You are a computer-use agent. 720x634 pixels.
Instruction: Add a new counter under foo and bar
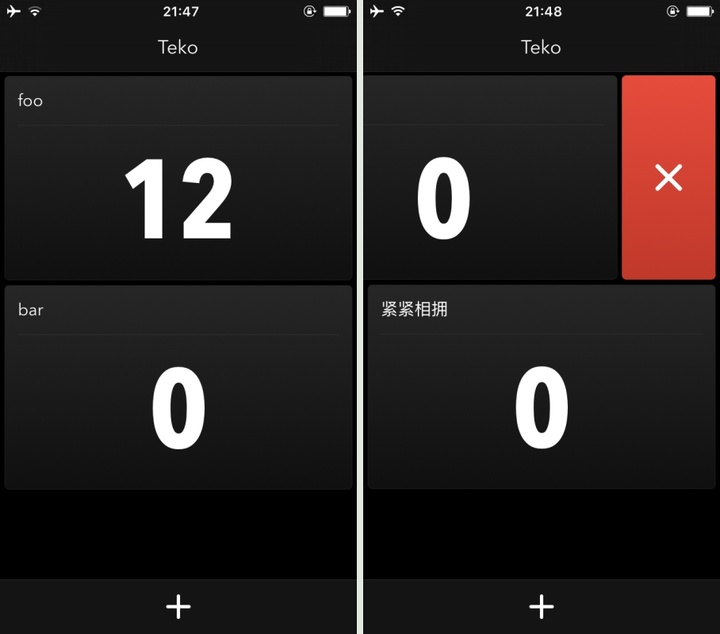coord(178,606)
